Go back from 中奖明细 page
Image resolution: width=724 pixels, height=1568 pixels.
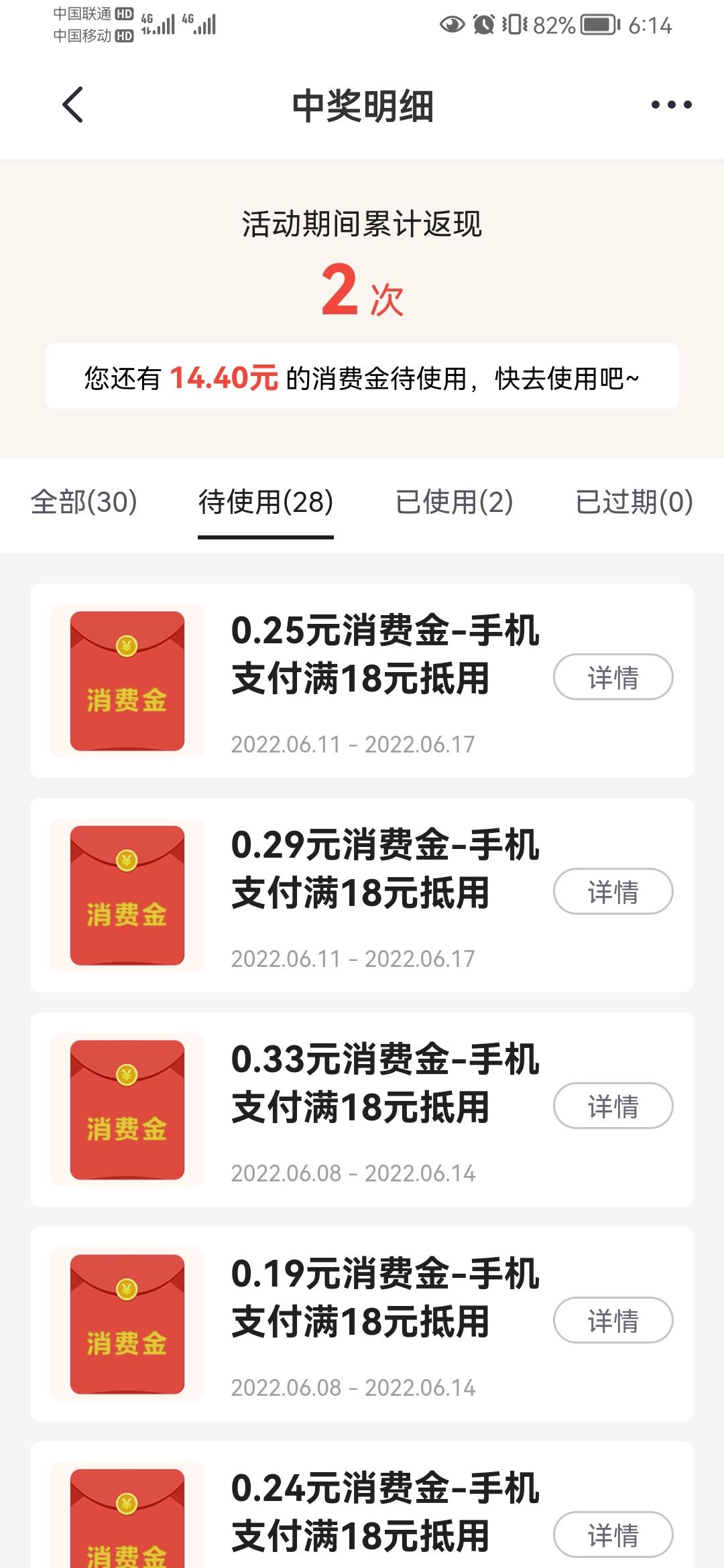72,105
